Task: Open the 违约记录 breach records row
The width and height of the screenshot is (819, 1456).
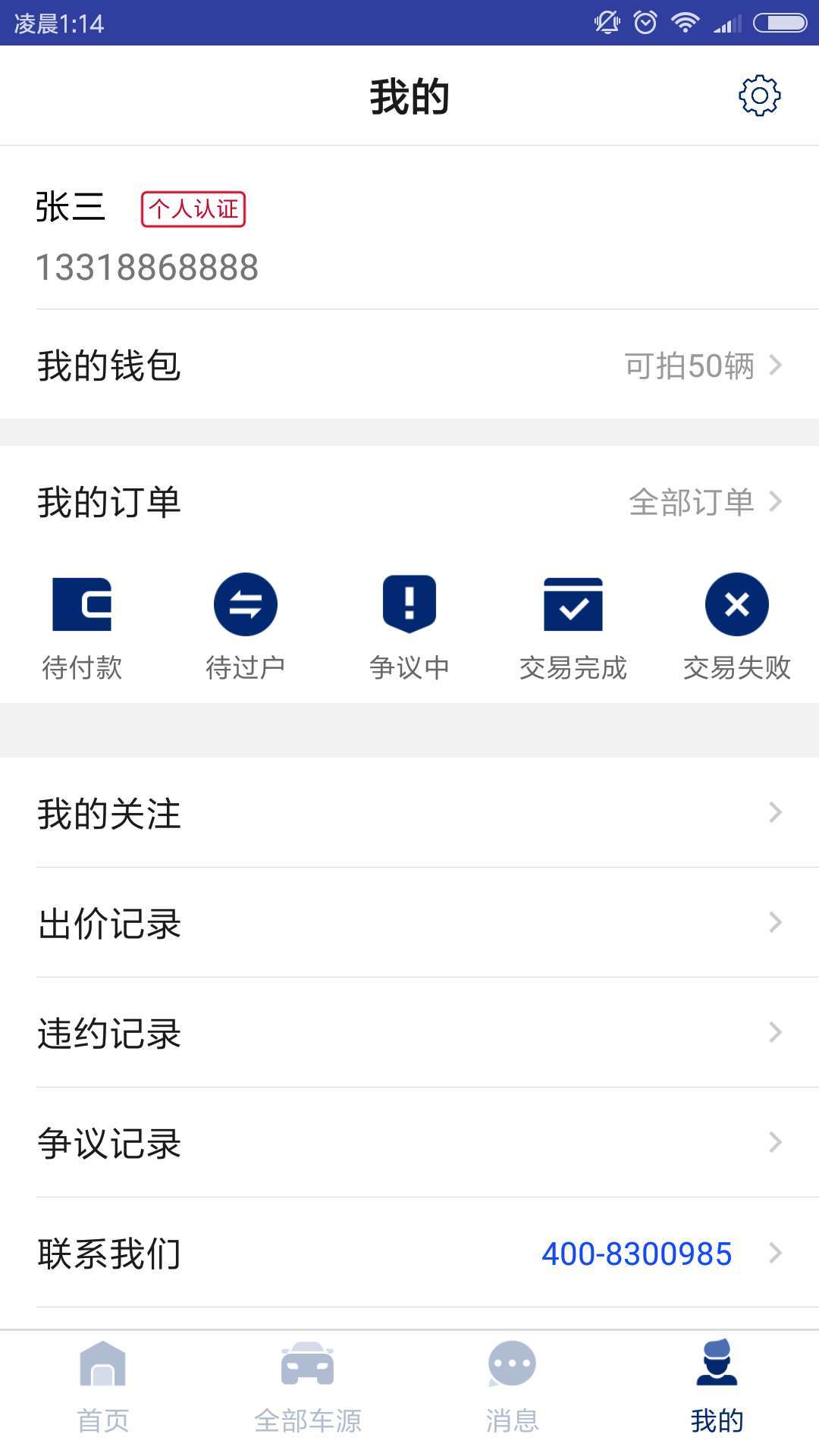Action: pyautogui.click(x=108, y=1032)
